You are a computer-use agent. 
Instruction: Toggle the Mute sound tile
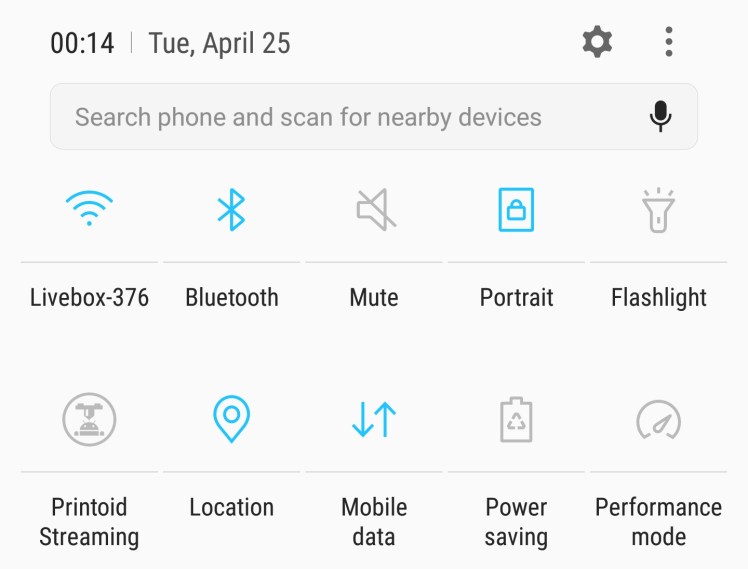pos(375,210)
